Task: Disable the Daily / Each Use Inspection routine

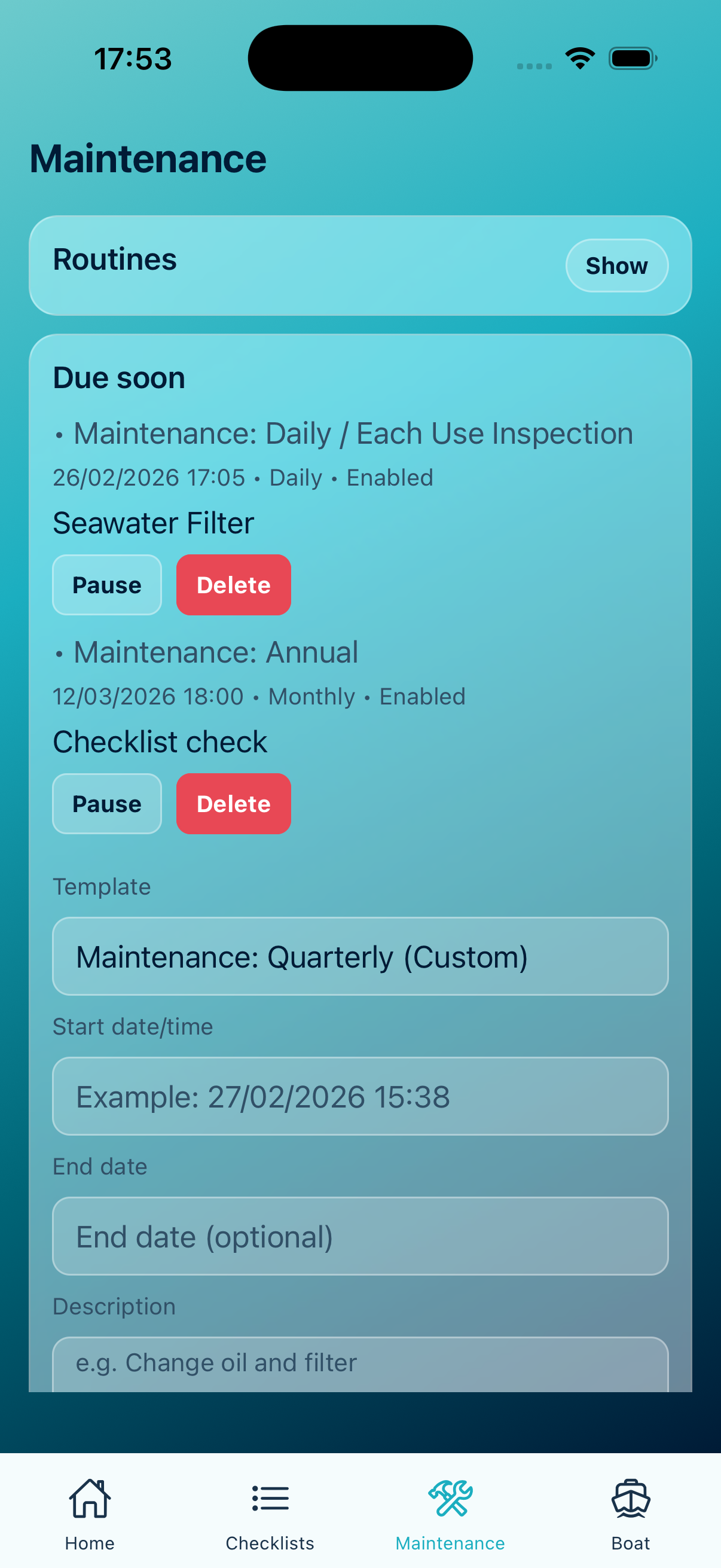Action: (x=106, y=584)
